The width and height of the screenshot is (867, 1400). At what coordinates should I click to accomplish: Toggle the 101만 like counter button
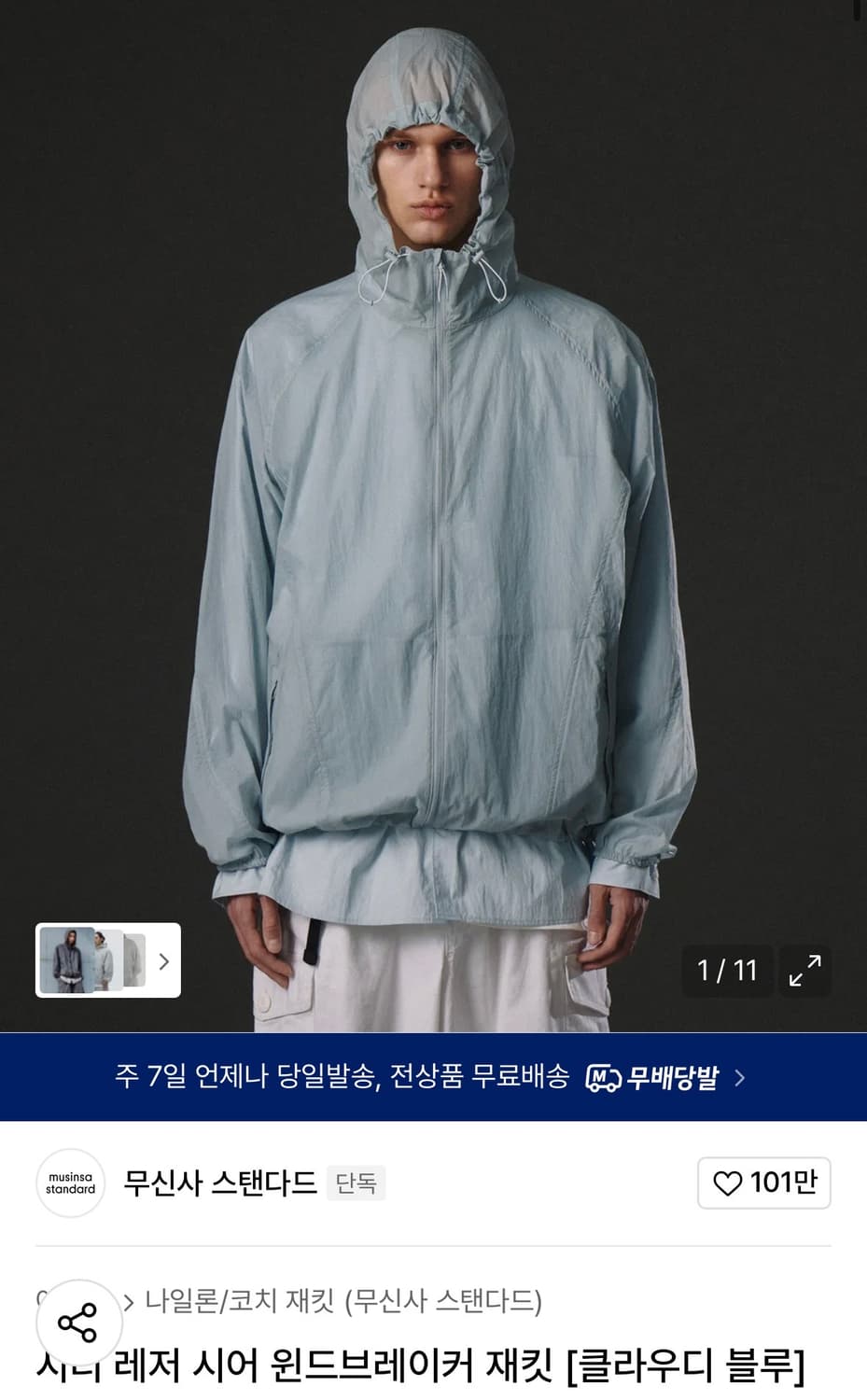tap(763, 1183)
